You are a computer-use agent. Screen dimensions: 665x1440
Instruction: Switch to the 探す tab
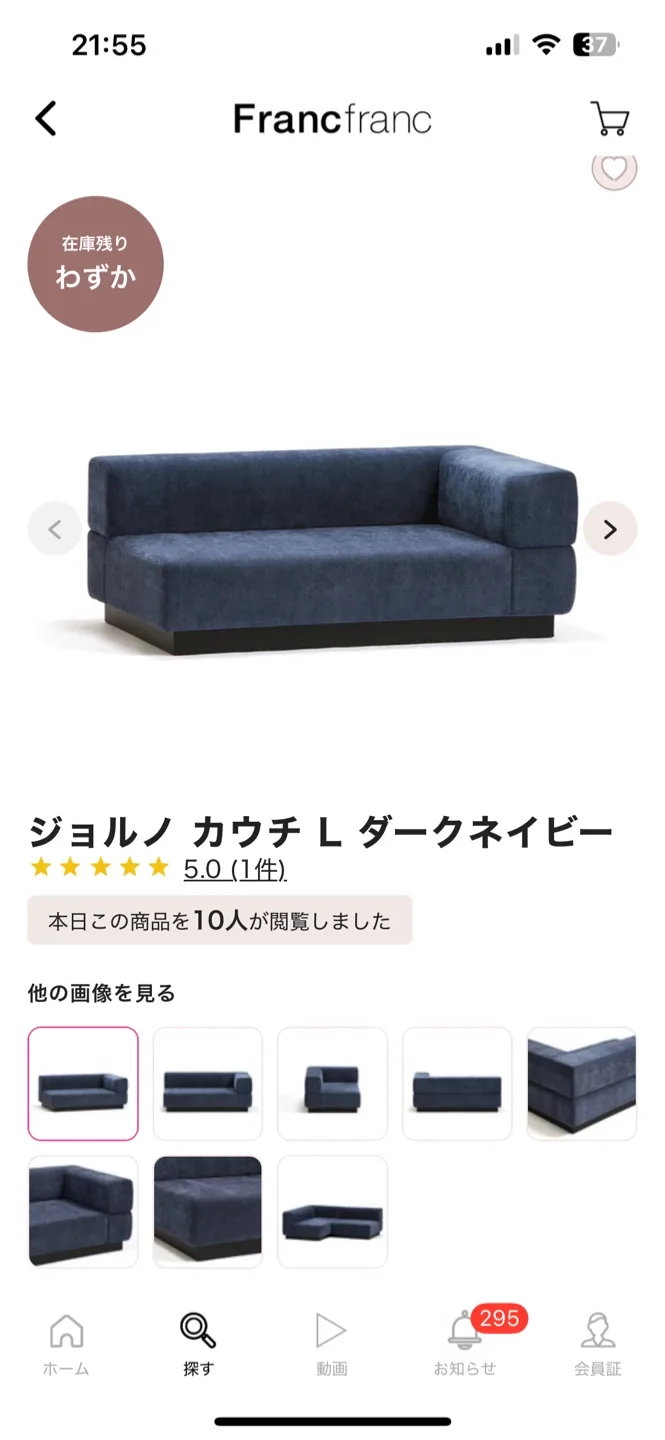198,1345
